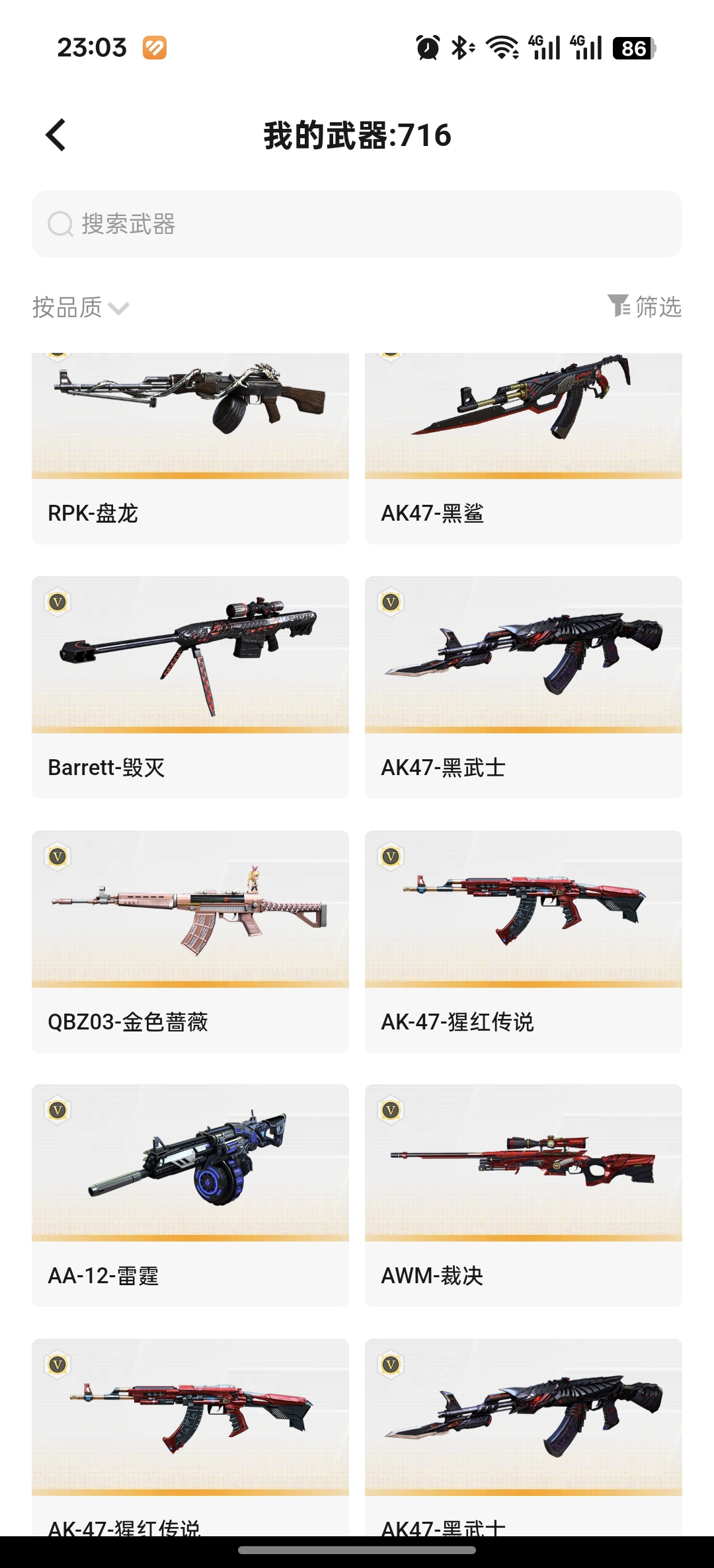Viewport: 714px width, 1568px height.
Task: Open the RPK-盘龙 weapon card
Action: tap(190, 449)
